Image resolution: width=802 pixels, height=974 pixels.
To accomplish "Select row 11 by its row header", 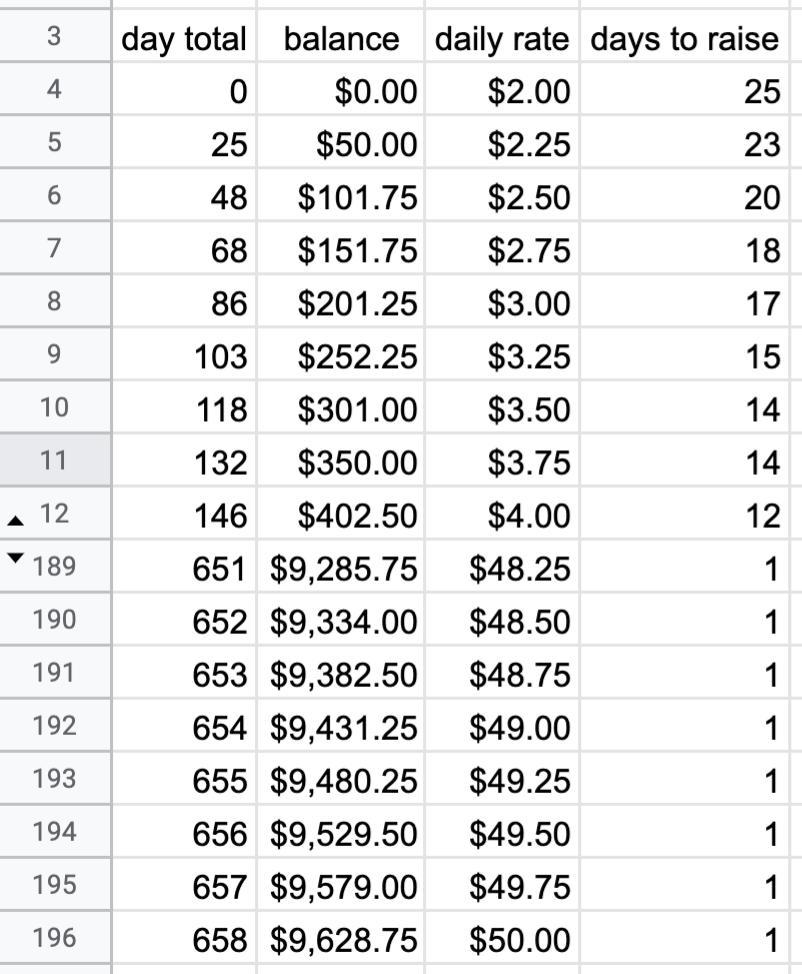I will tap(54, 460).
